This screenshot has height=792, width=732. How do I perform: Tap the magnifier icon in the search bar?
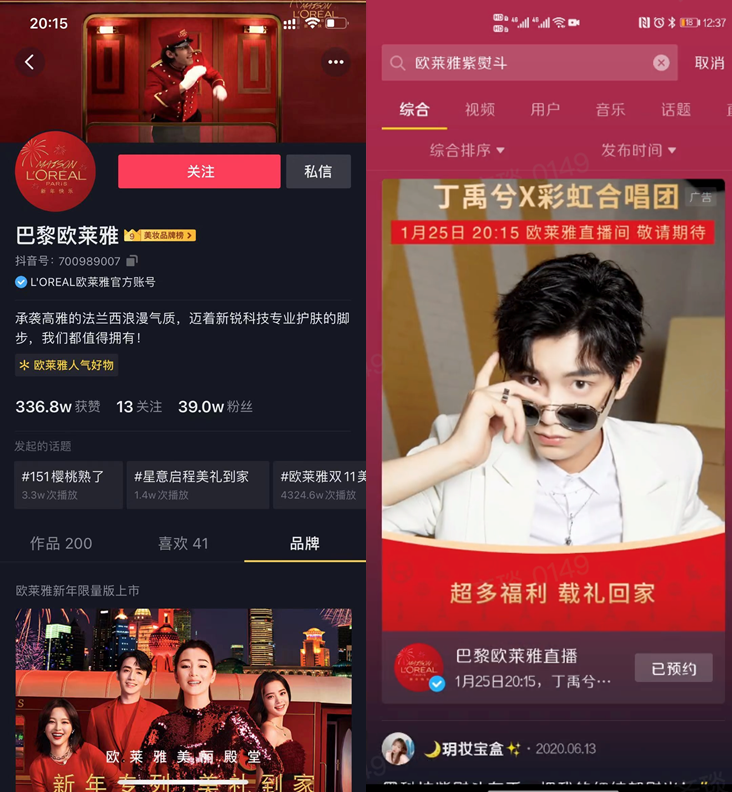(396, 62)
